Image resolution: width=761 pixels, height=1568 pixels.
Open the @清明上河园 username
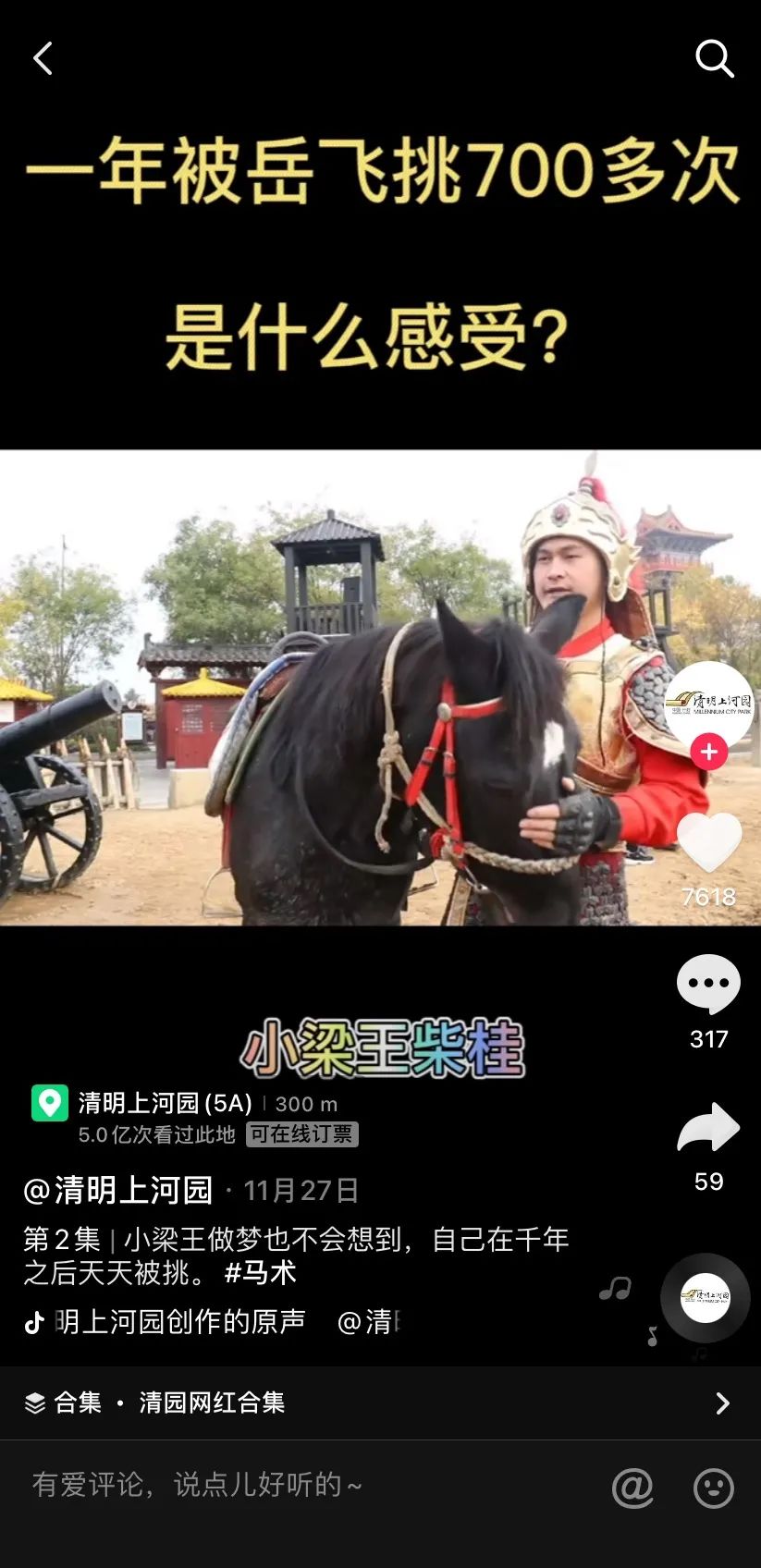pyautogui.click(x=118, y=1190)
